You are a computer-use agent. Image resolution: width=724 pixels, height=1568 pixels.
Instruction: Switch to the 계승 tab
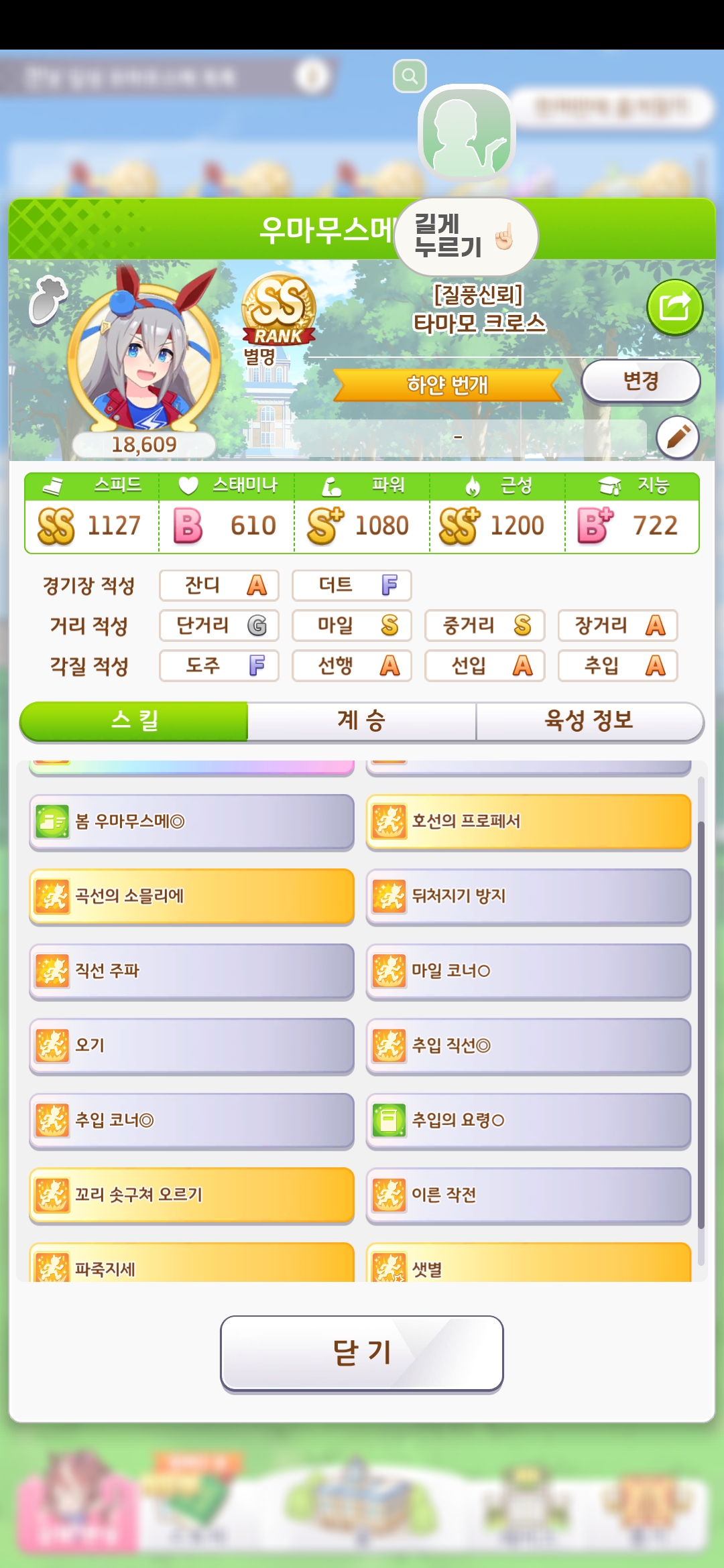(x=361, y=721)
